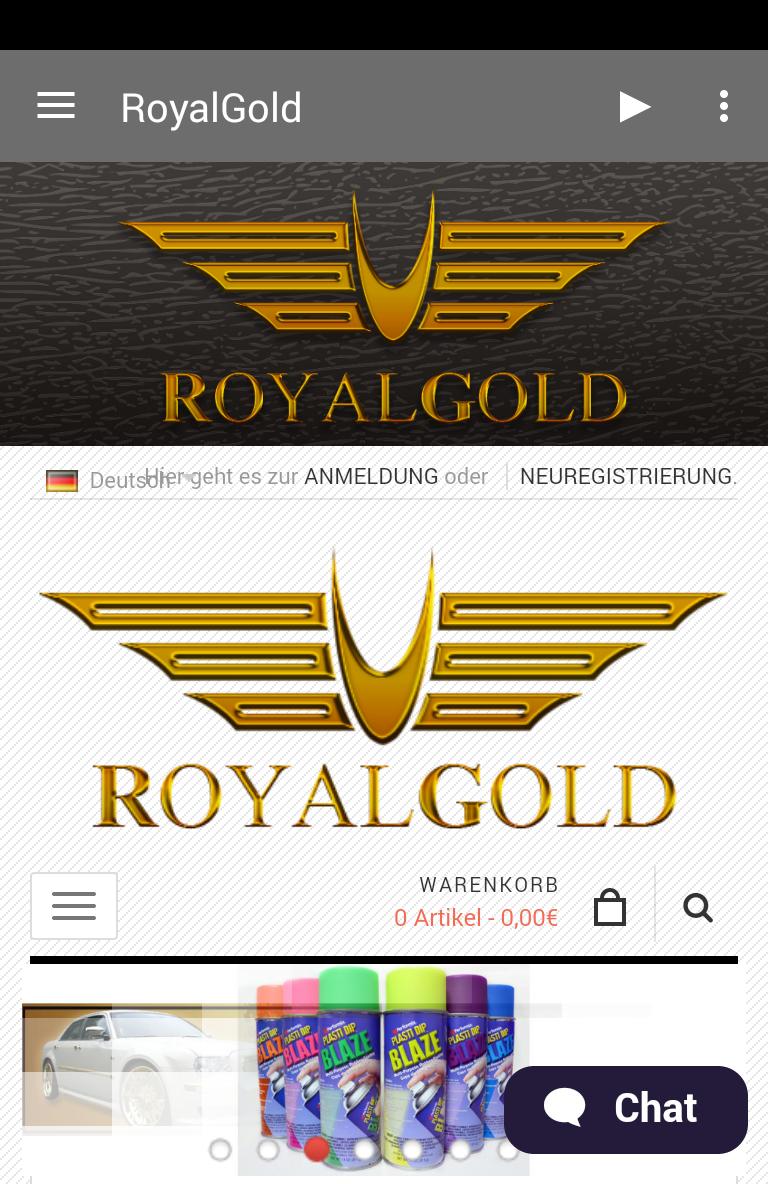
Task: Tap the play arrow in app bar
Action: (634, 106)
